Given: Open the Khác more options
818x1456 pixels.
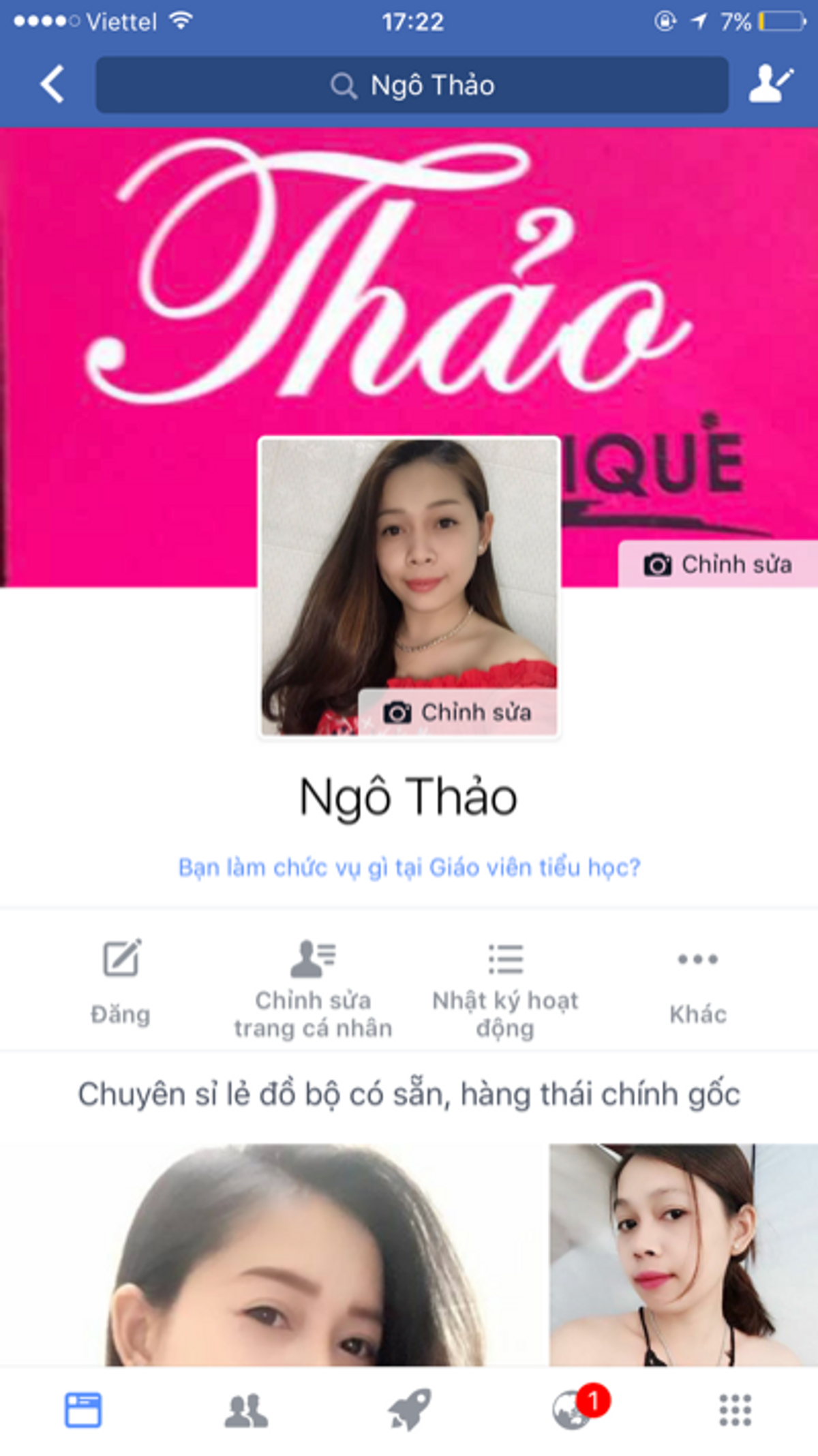Looking at the screenshot, I should [x=697, y=981].
